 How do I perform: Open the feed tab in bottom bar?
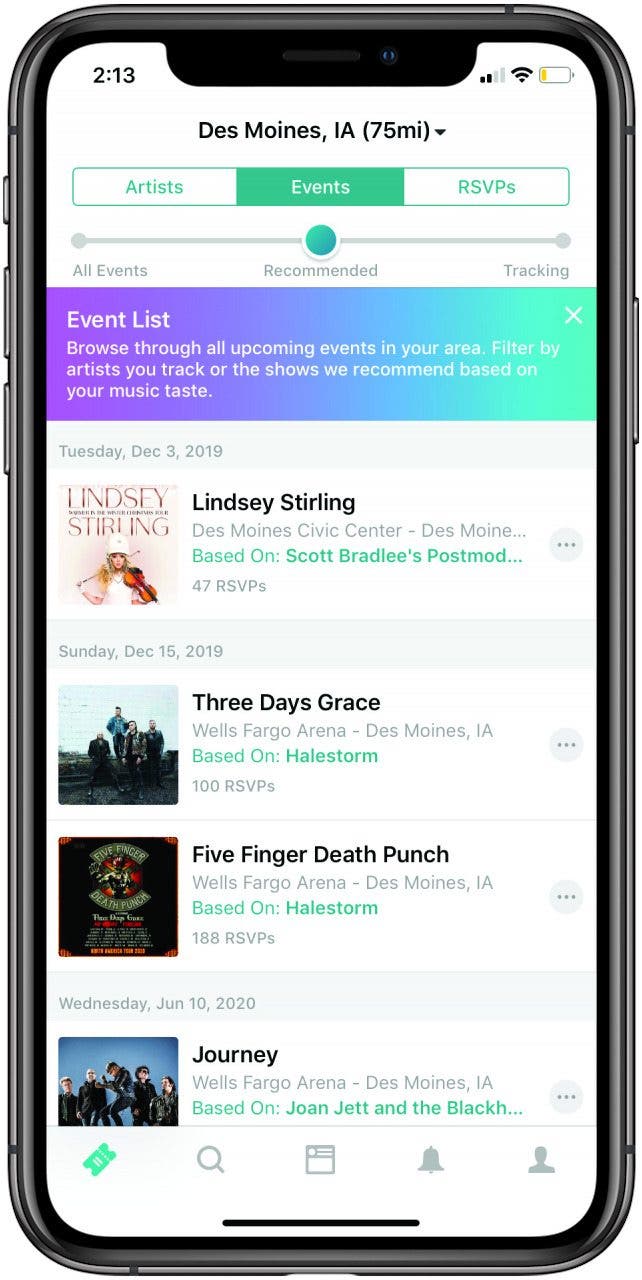(x=320, y=1160)
